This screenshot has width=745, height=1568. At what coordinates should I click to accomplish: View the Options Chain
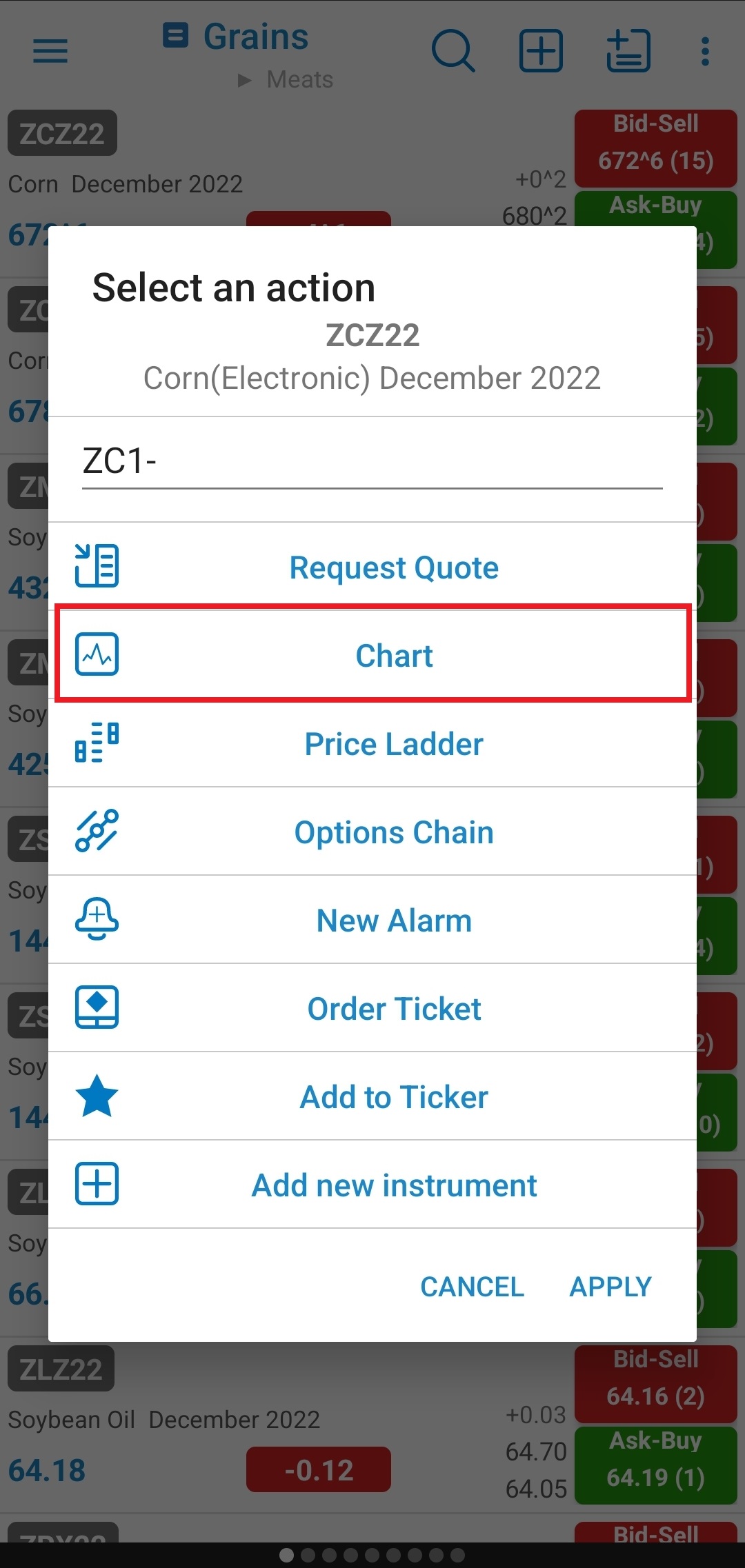point(372,832)
